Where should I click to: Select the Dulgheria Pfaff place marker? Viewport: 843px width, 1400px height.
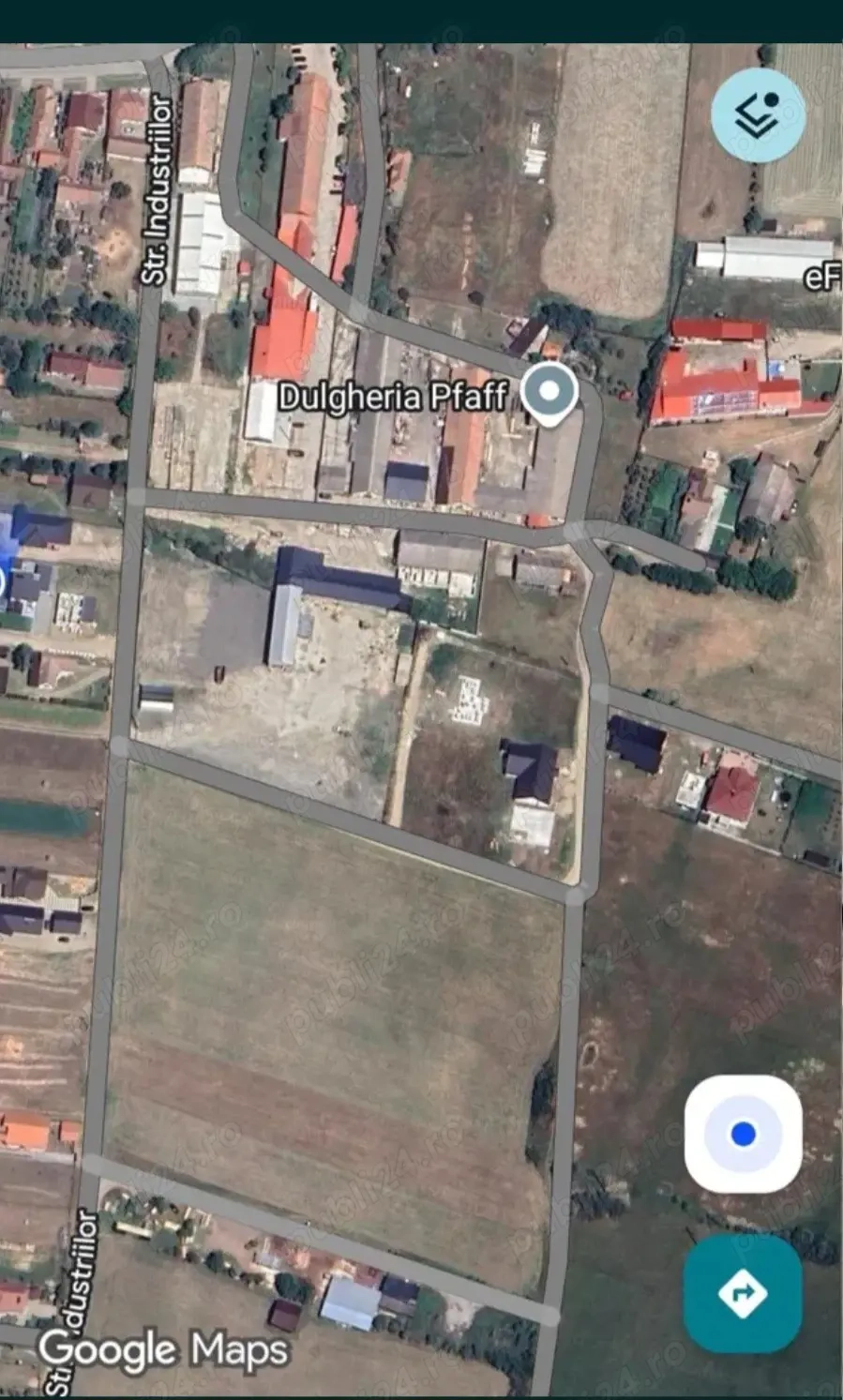[x=549, y=393]
